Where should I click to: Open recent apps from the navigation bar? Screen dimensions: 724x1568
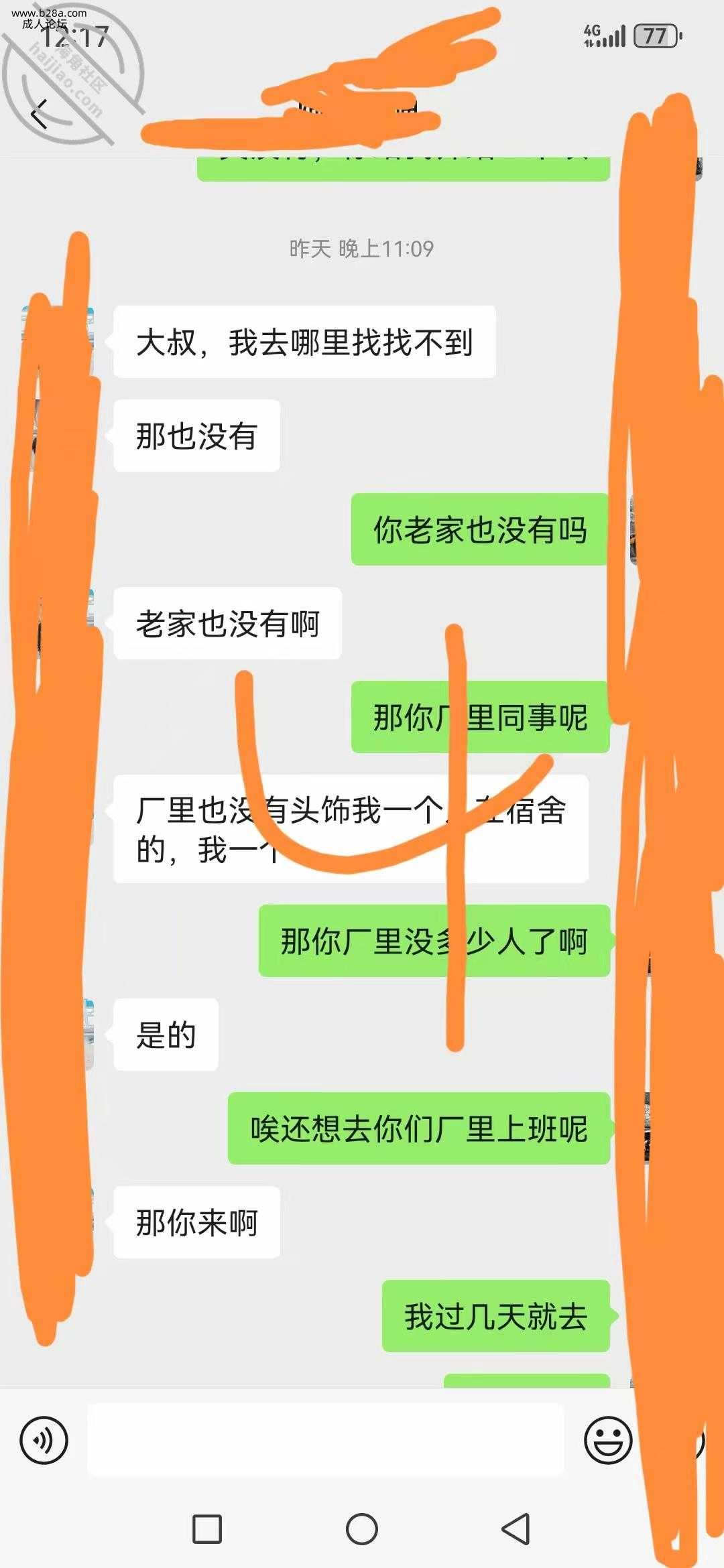click(x=207, y=1529)
